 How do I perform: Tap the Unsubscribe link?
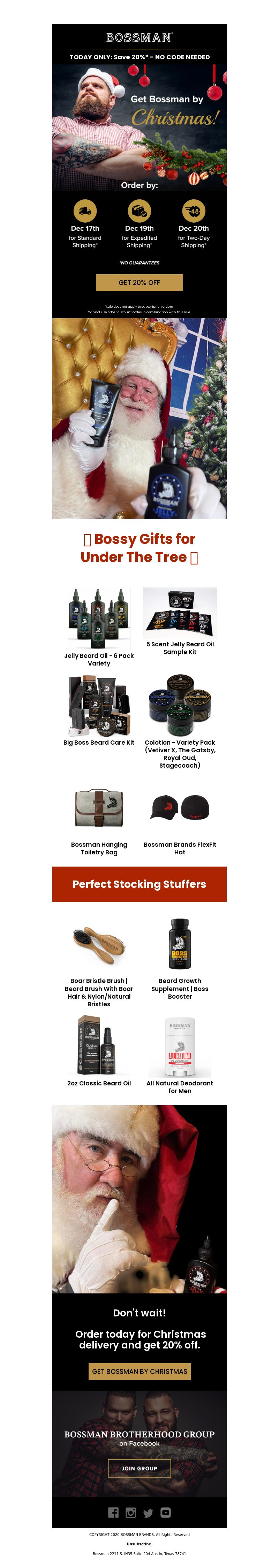click(139, 1544)
